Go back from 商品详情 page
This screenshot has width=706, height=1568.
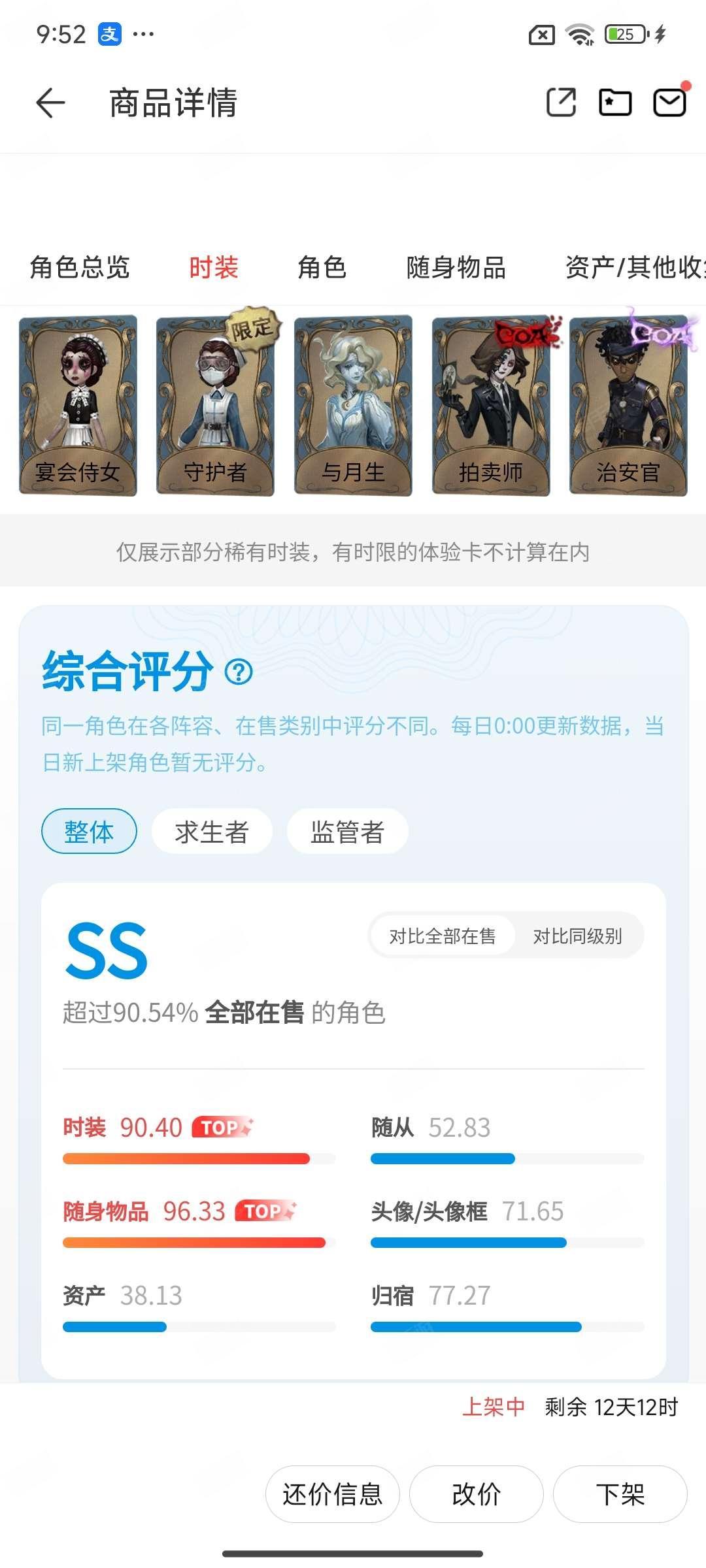pyautogui.click(x=50, y=103)
